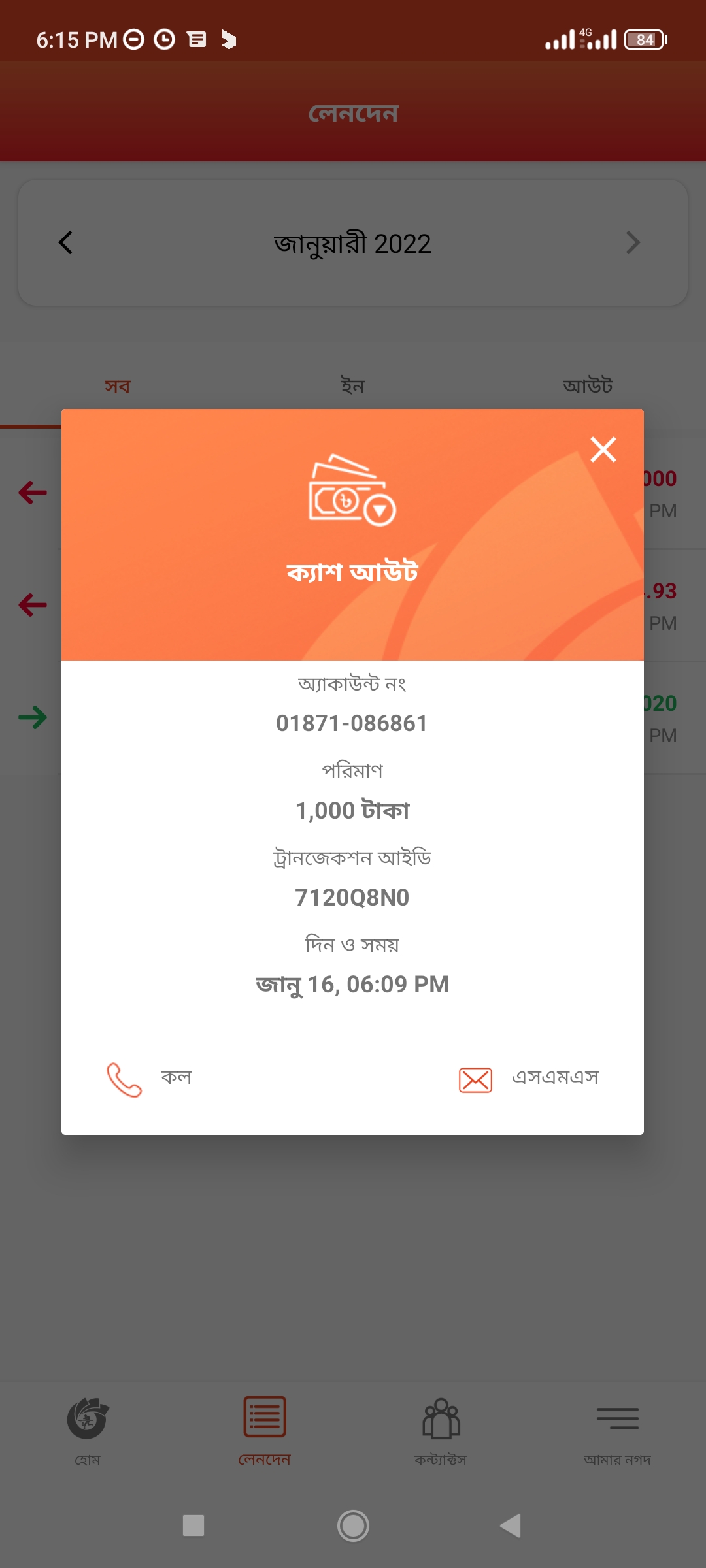Switch to the সব tab
This screenshot has width=706, height=1568.
[x=118, y=387]
